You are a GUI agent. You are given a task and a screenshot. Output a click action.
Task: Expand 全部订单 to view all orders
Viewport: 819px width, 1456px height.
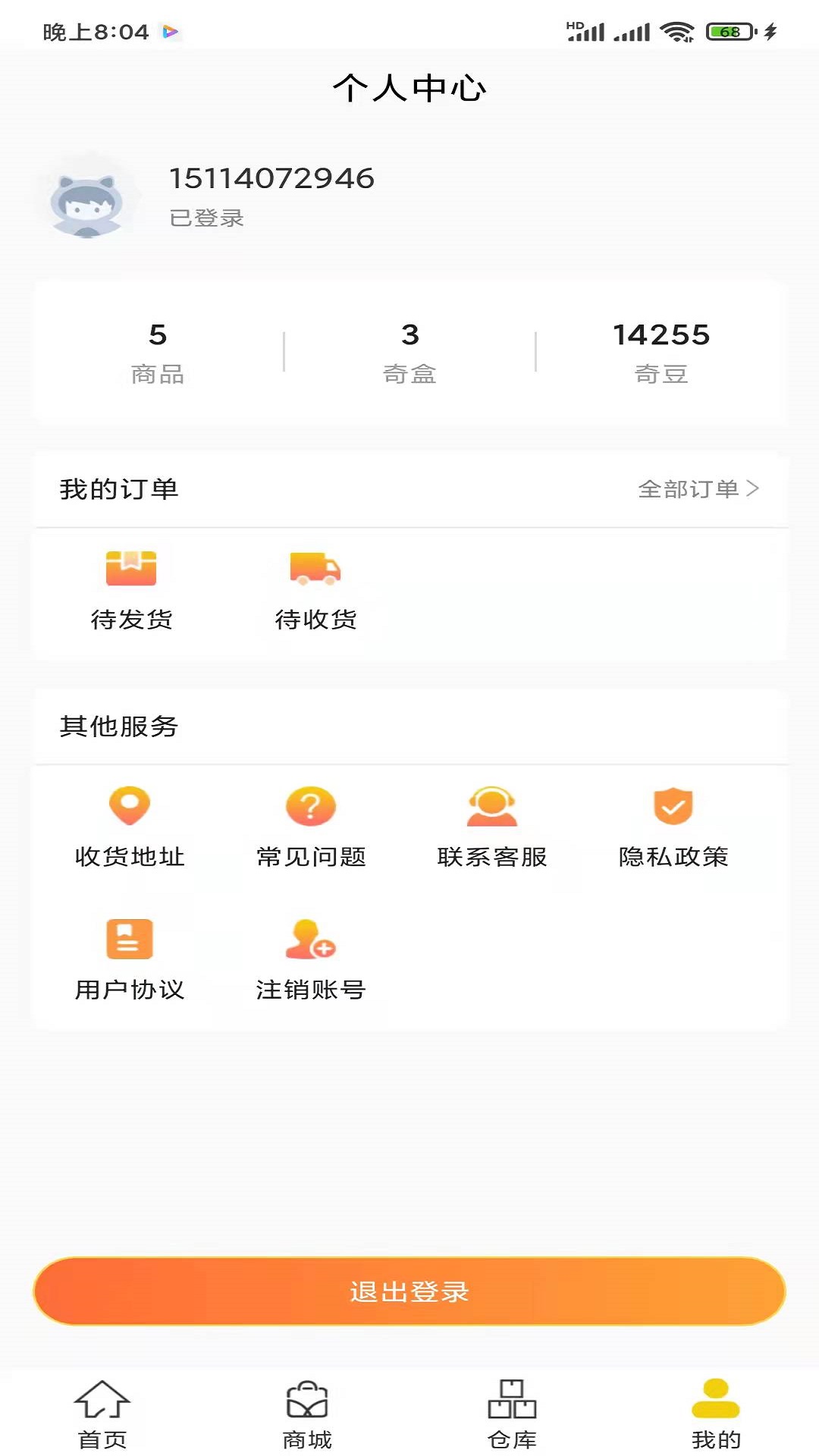tap(698, 490)
